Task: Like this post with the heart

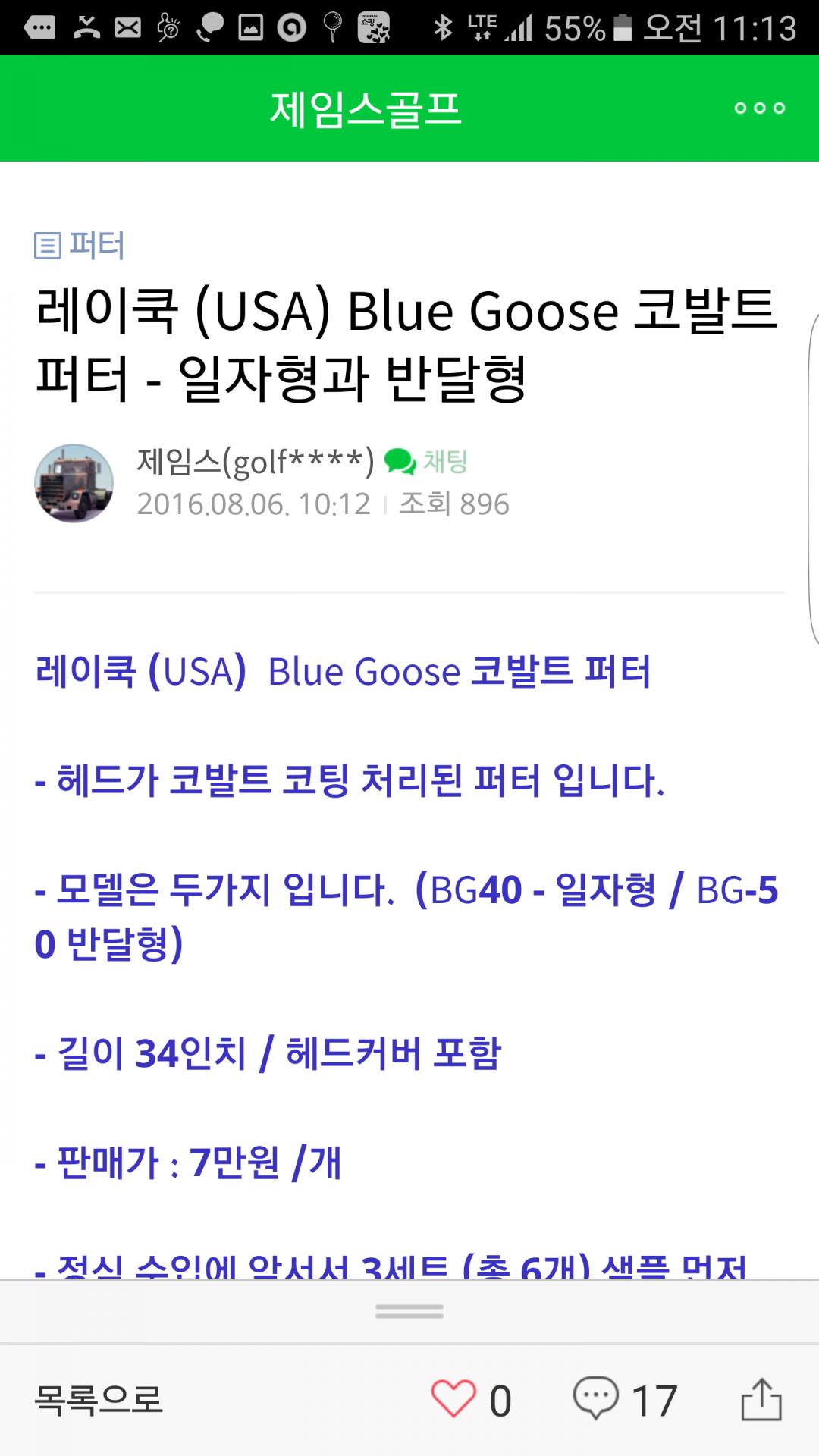Action: click(x=453, y=1400)
